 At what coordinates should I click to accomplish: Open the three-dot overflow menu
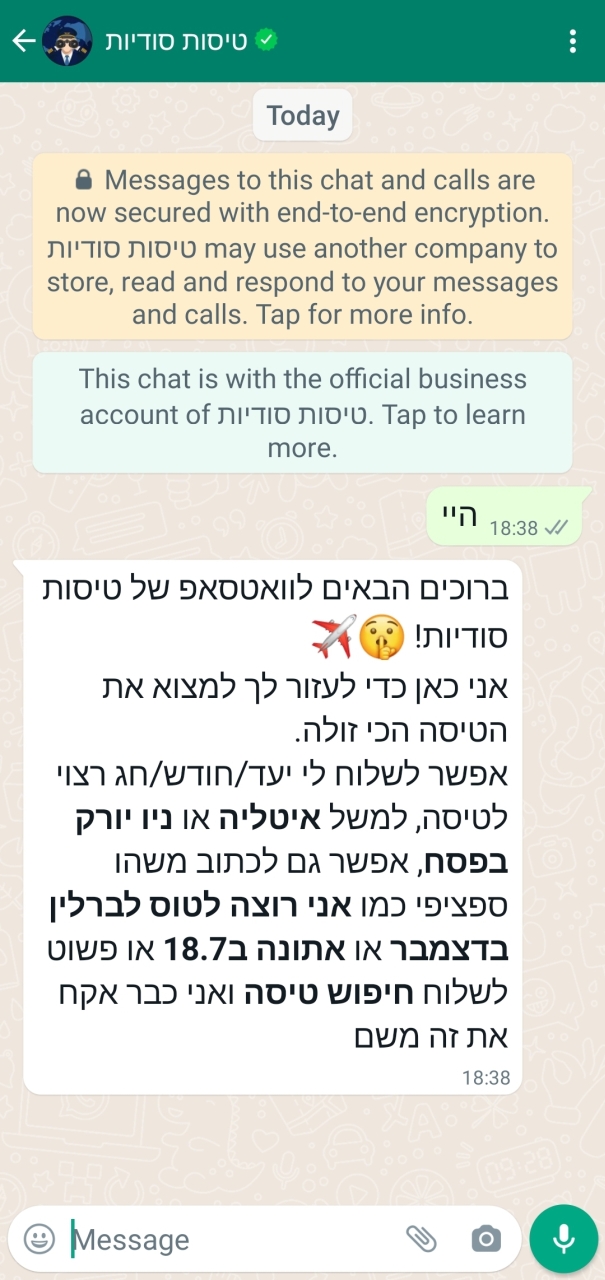(x=572, y=41)
